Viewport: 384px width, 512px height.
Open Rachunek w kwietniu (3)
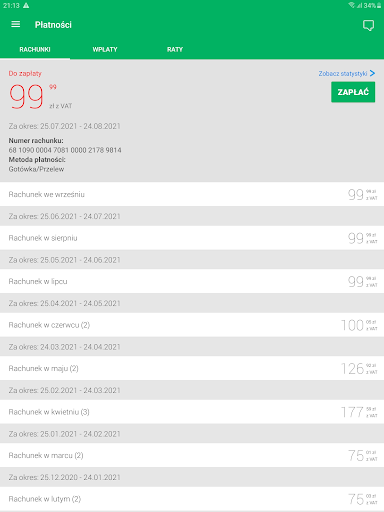pyautogui.click(x=192, y=412)
